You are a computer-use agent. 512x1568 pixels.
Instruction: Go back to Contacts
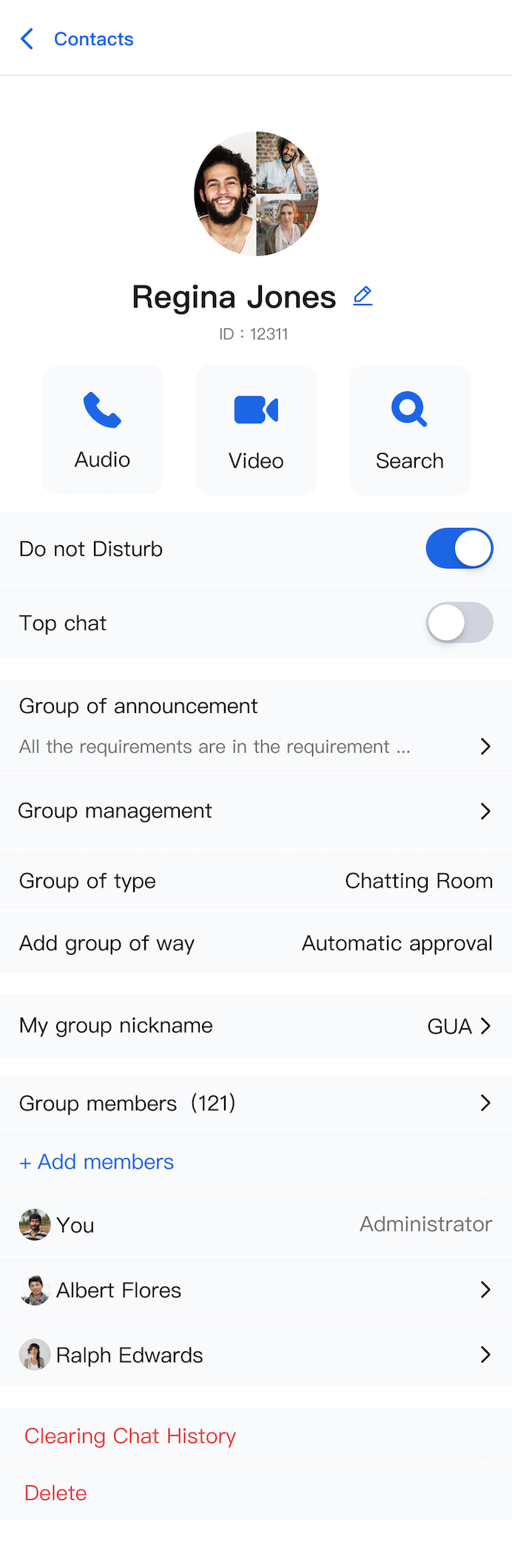(77, 38)
